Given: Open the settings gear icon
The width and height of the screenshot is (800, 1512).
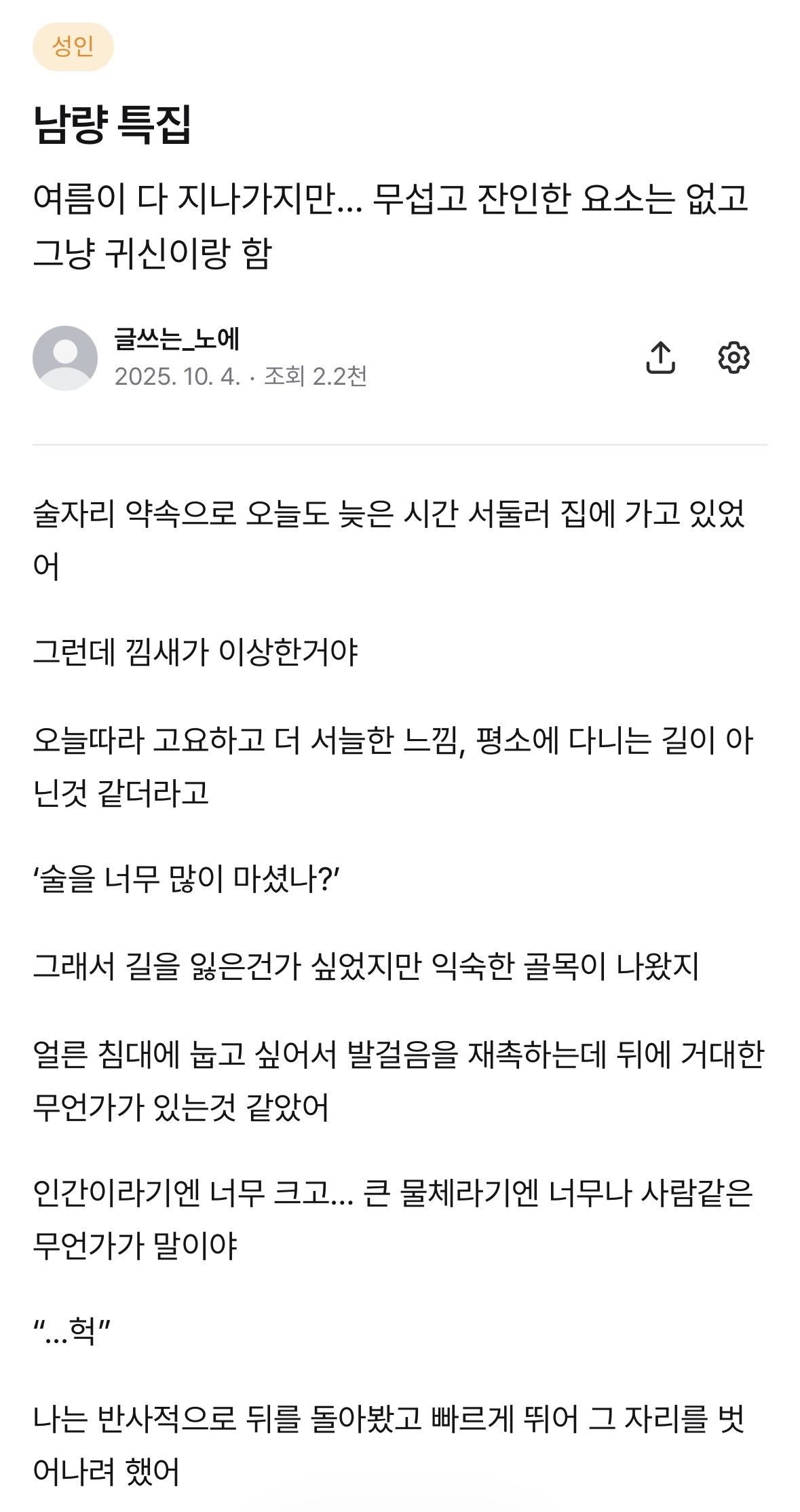Looking at the screenshot, I should 734,358.
